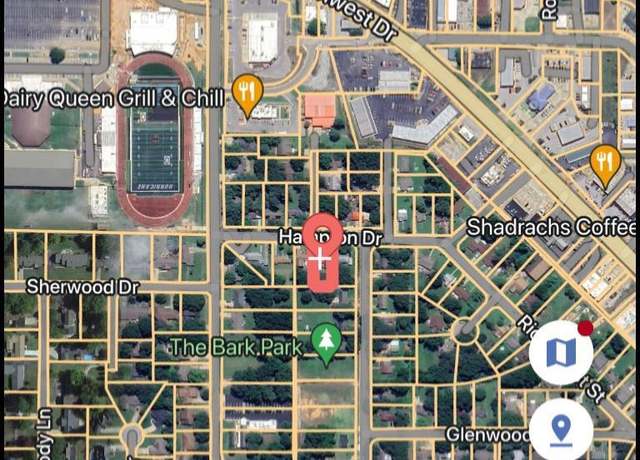Open the map layers button
The height and width of the screenshot is (460, 640).
click(561, 352)
